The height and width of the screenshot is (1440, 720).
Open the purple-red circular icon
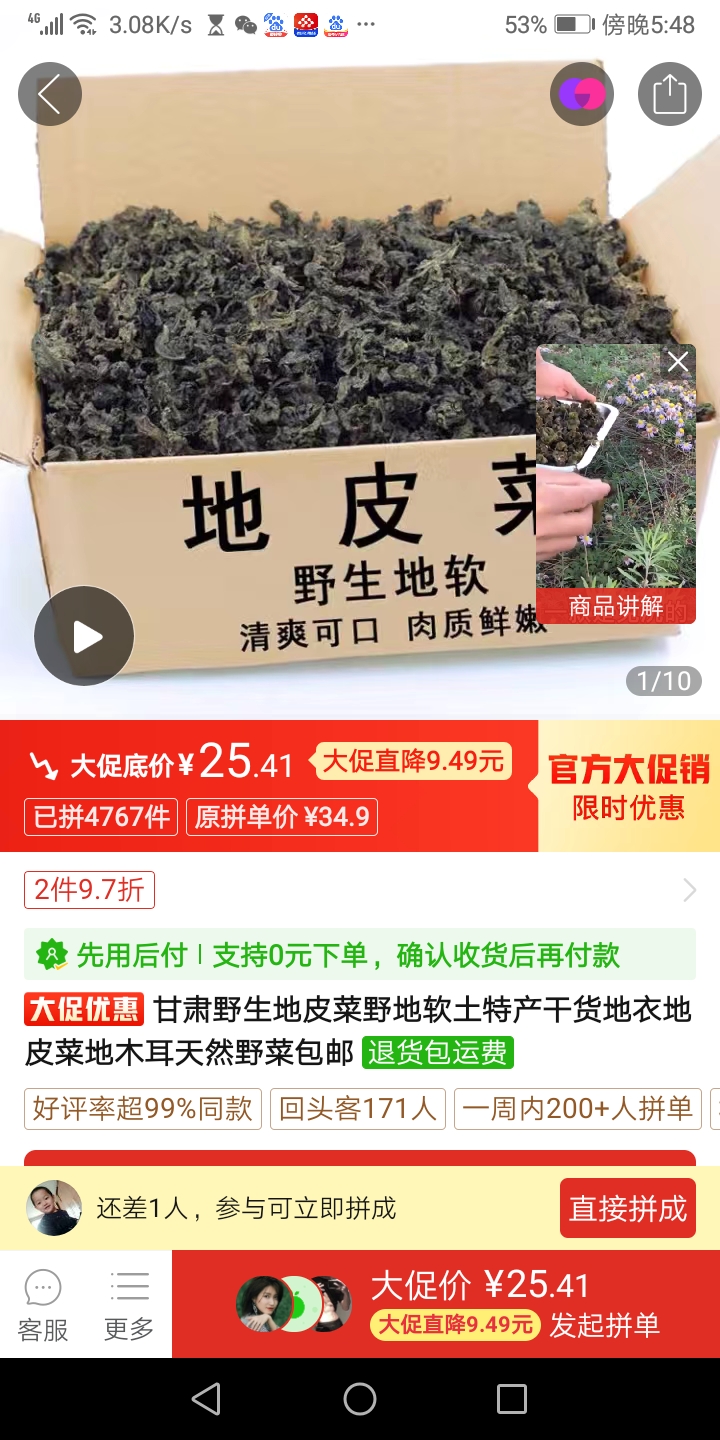tap(581, 94)
